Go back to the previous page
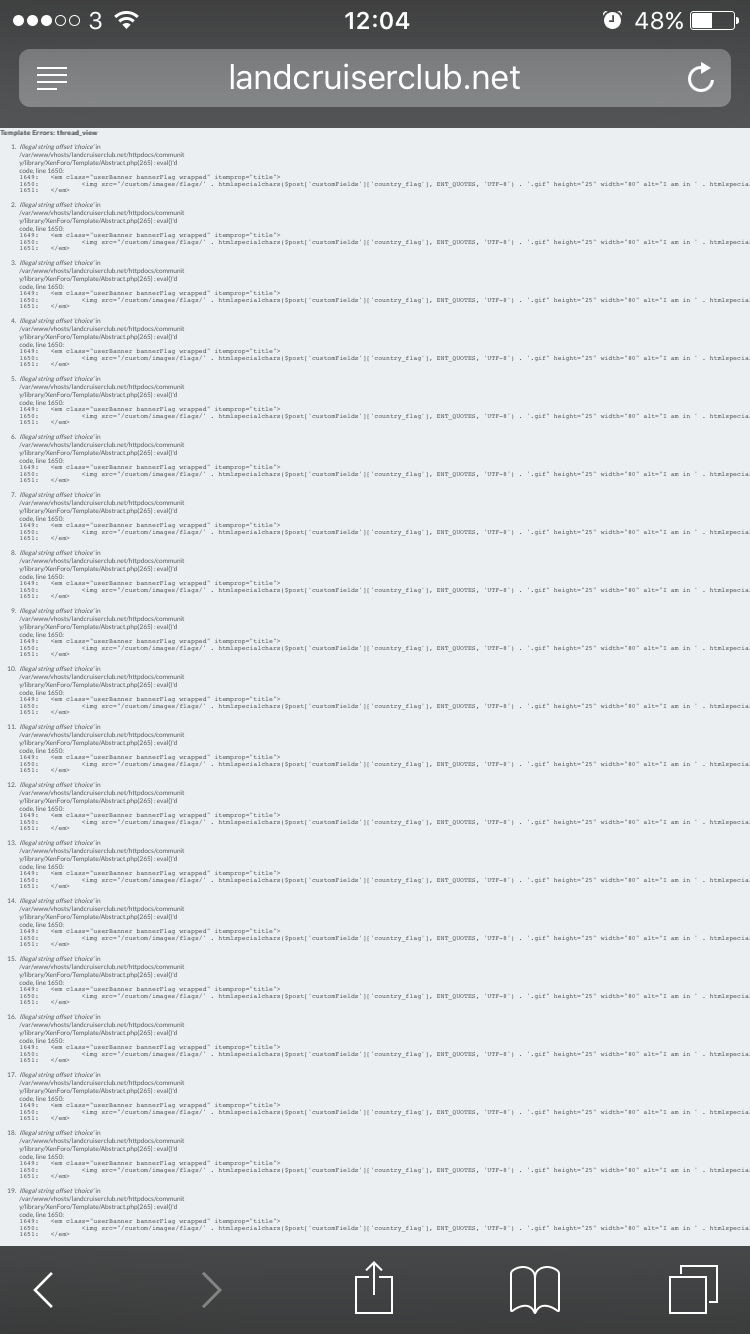 [x=43, y=1290]
